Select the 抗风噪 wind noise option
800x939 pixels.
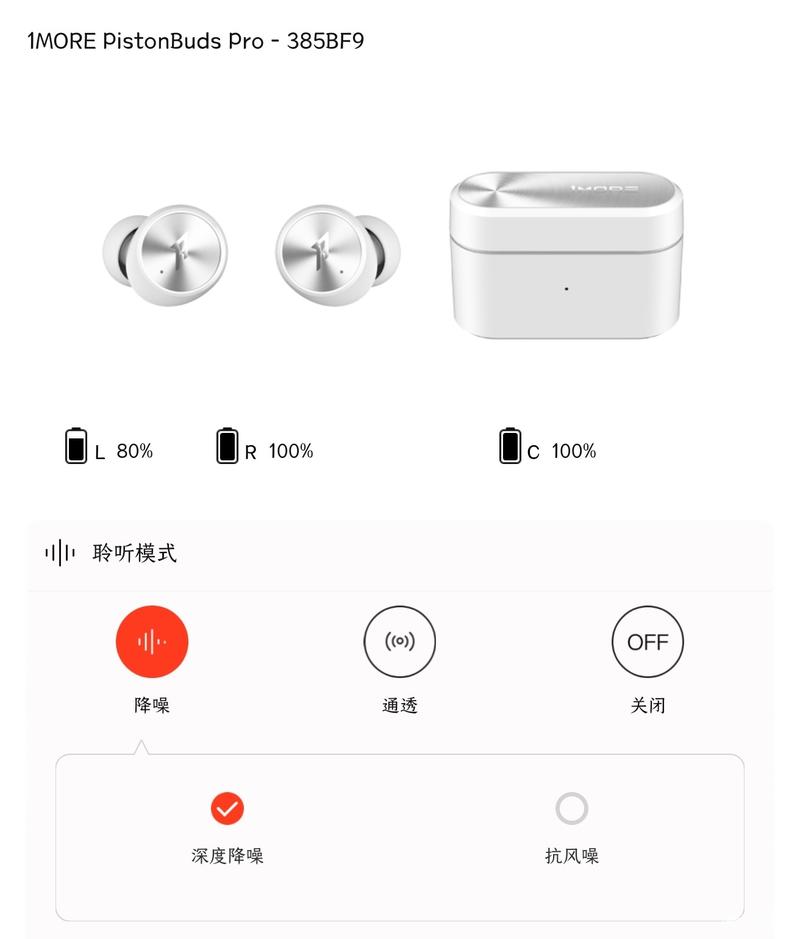[571, 808]
